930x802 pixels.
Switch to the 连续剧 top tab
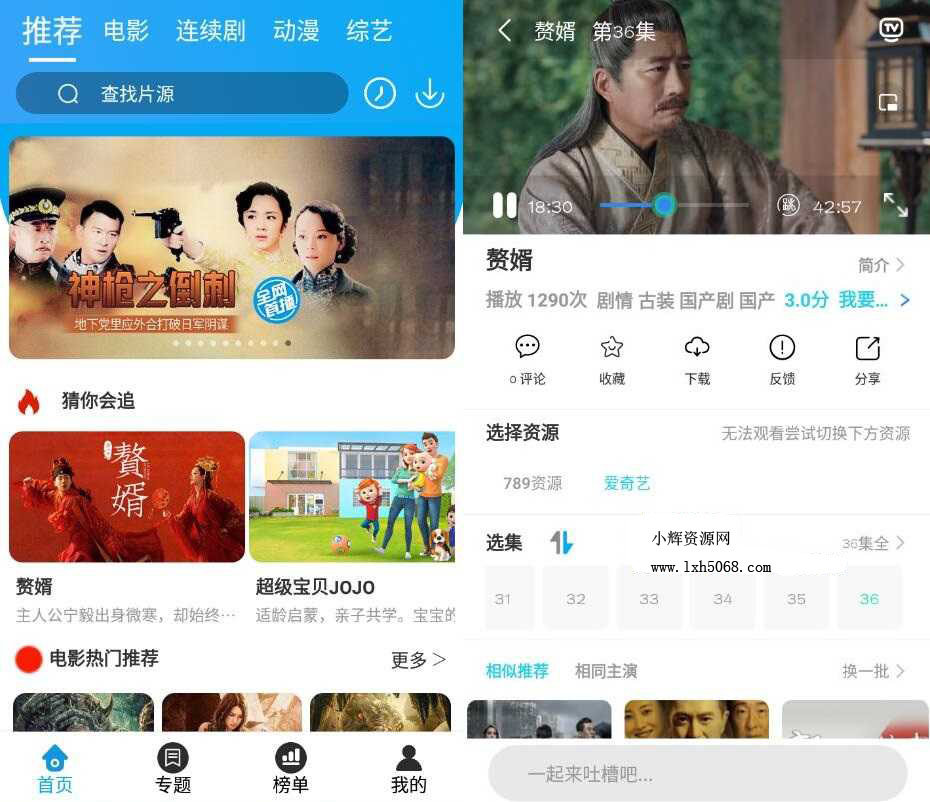[x=210, y=31]
